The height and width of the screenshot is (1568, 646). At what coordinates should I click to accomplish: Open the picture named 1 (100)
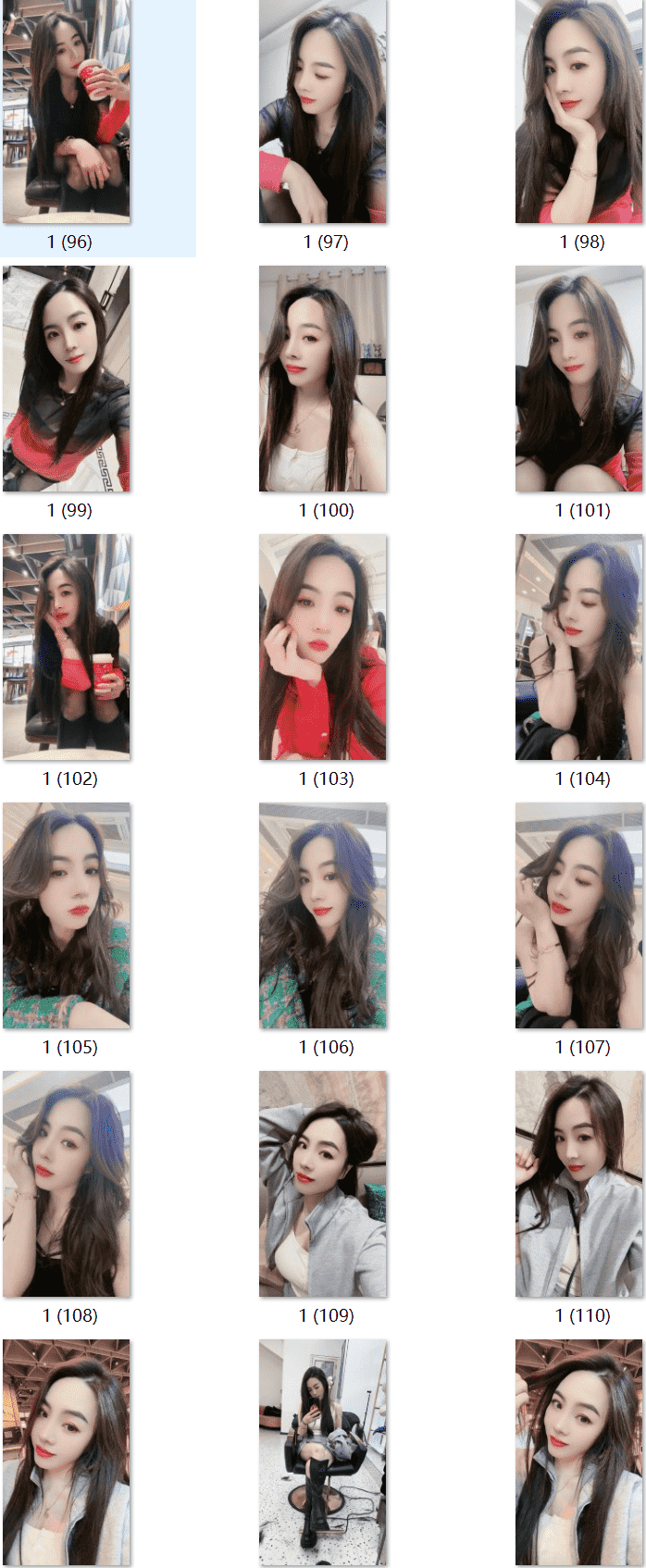click(323, 379)
